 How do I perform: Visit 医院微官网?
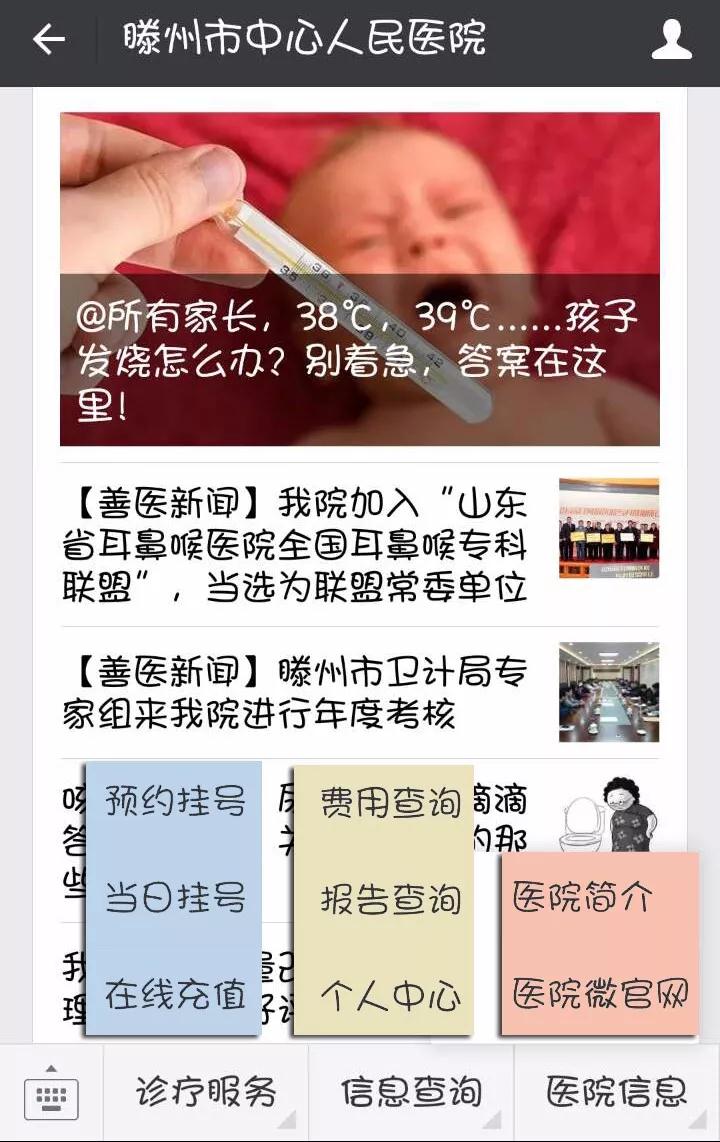[x=600, y=994]
